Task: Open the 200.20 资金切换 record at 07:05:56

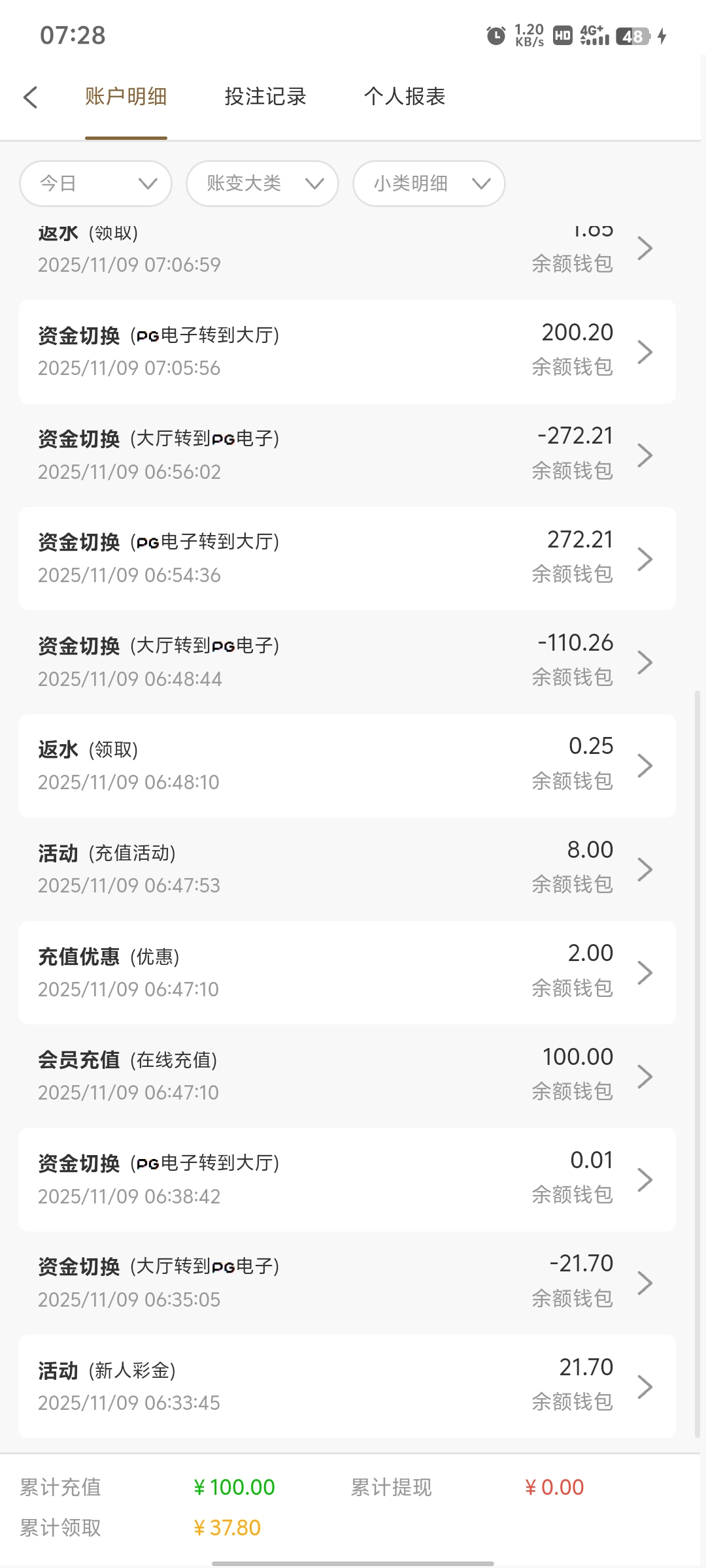Action: [x=347, y=351]
